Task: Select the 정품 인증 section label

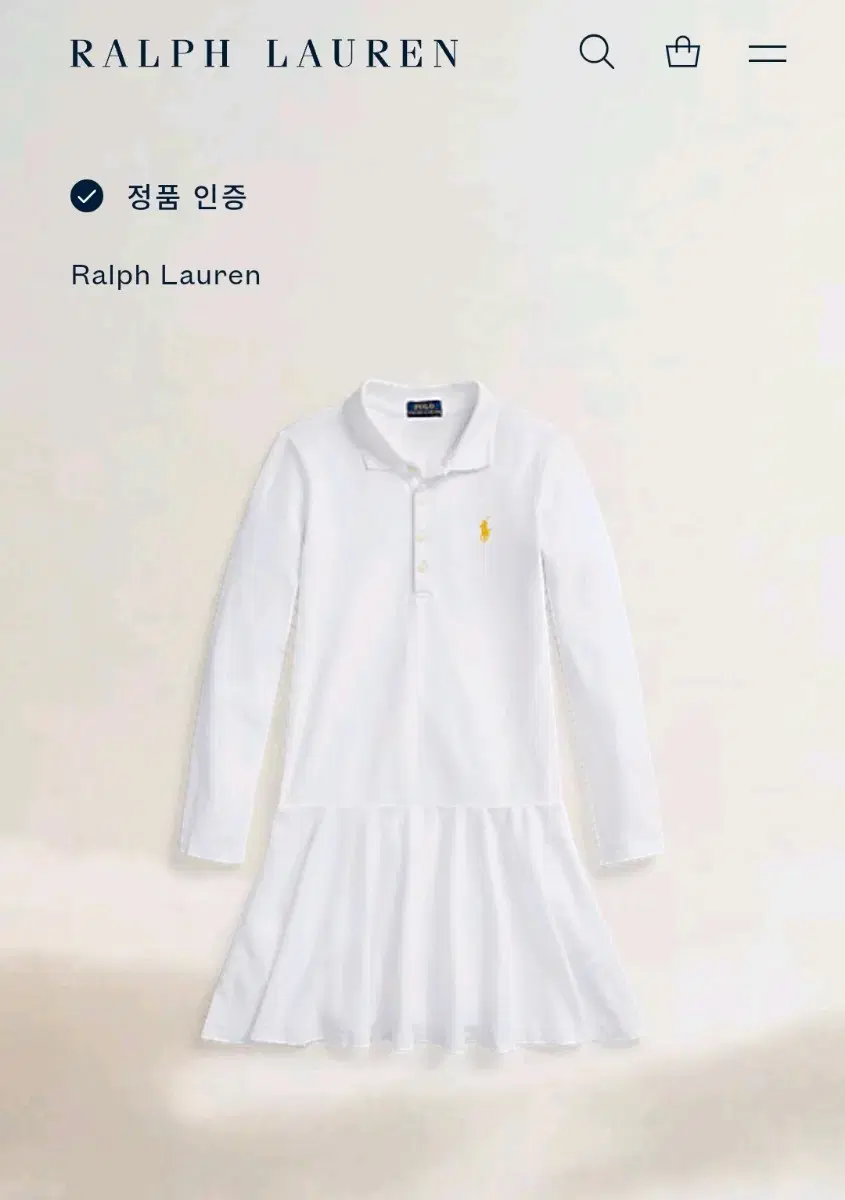Action: coord(188,198)
